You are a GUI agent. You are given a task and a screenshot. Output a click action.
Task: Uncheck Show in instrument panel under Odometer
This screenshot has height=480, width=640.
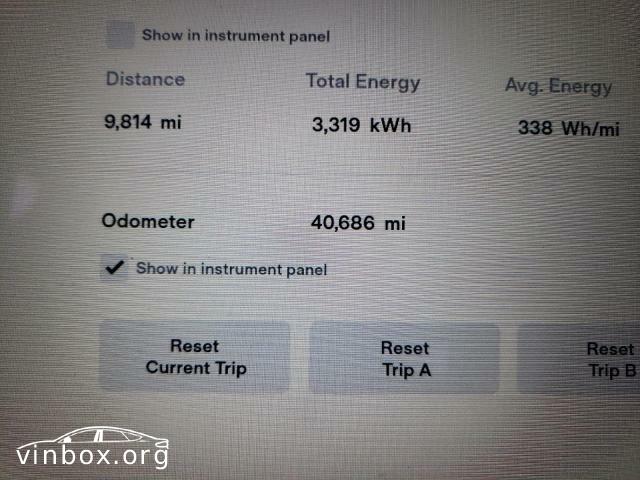pos(115,268)
